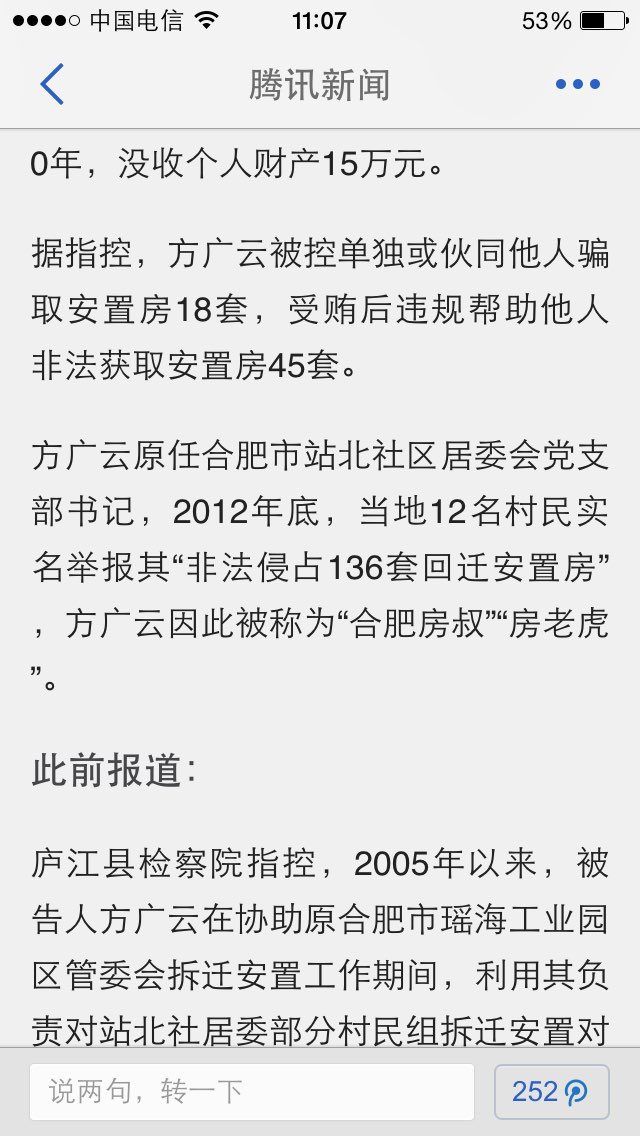Viewport: 640px width, 1136px height.
Task: Tap the 说两句，转一下 comment field
Action: pos(252,1092)
